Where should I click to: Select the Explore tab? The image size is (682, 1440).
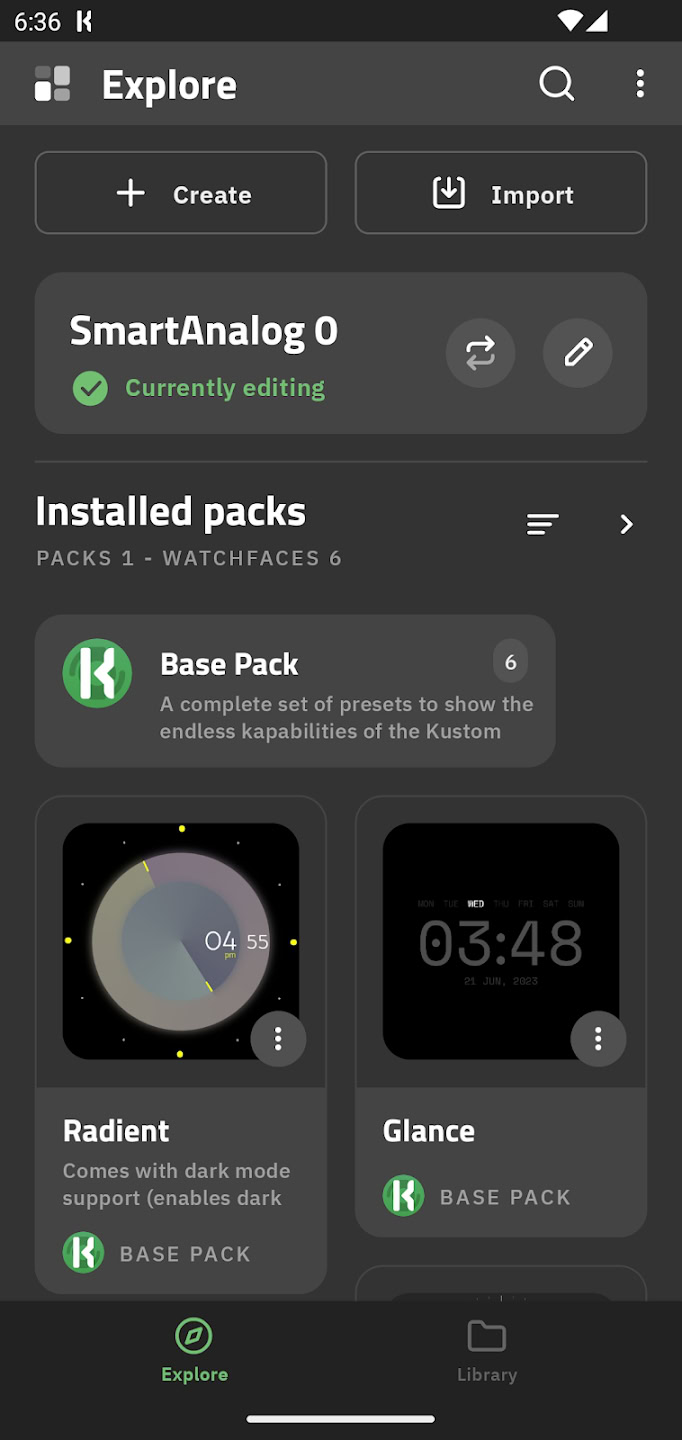194,1350
